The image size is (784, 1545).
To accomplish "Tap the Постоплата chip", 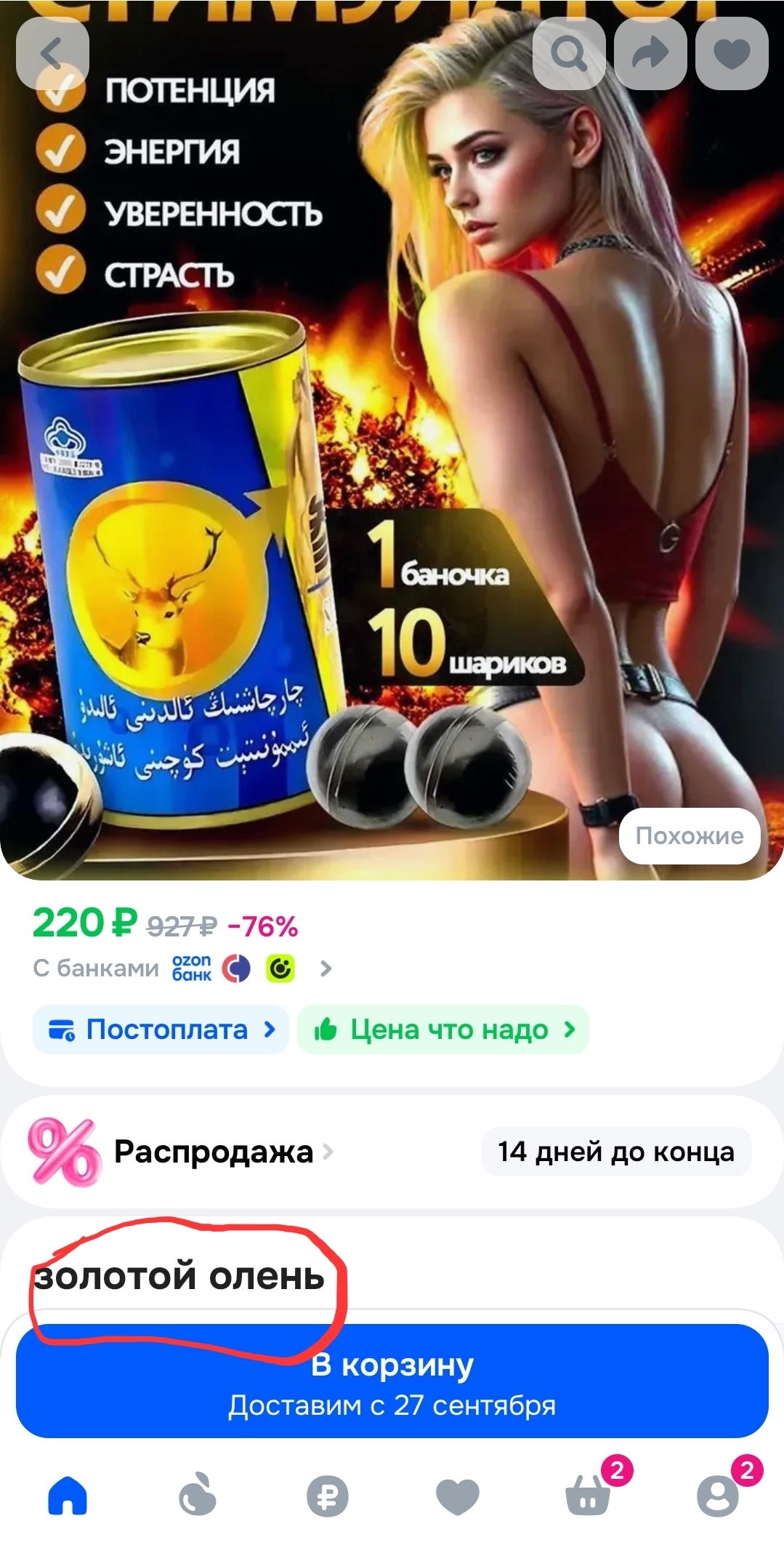I will click(x=161, y=1030).
